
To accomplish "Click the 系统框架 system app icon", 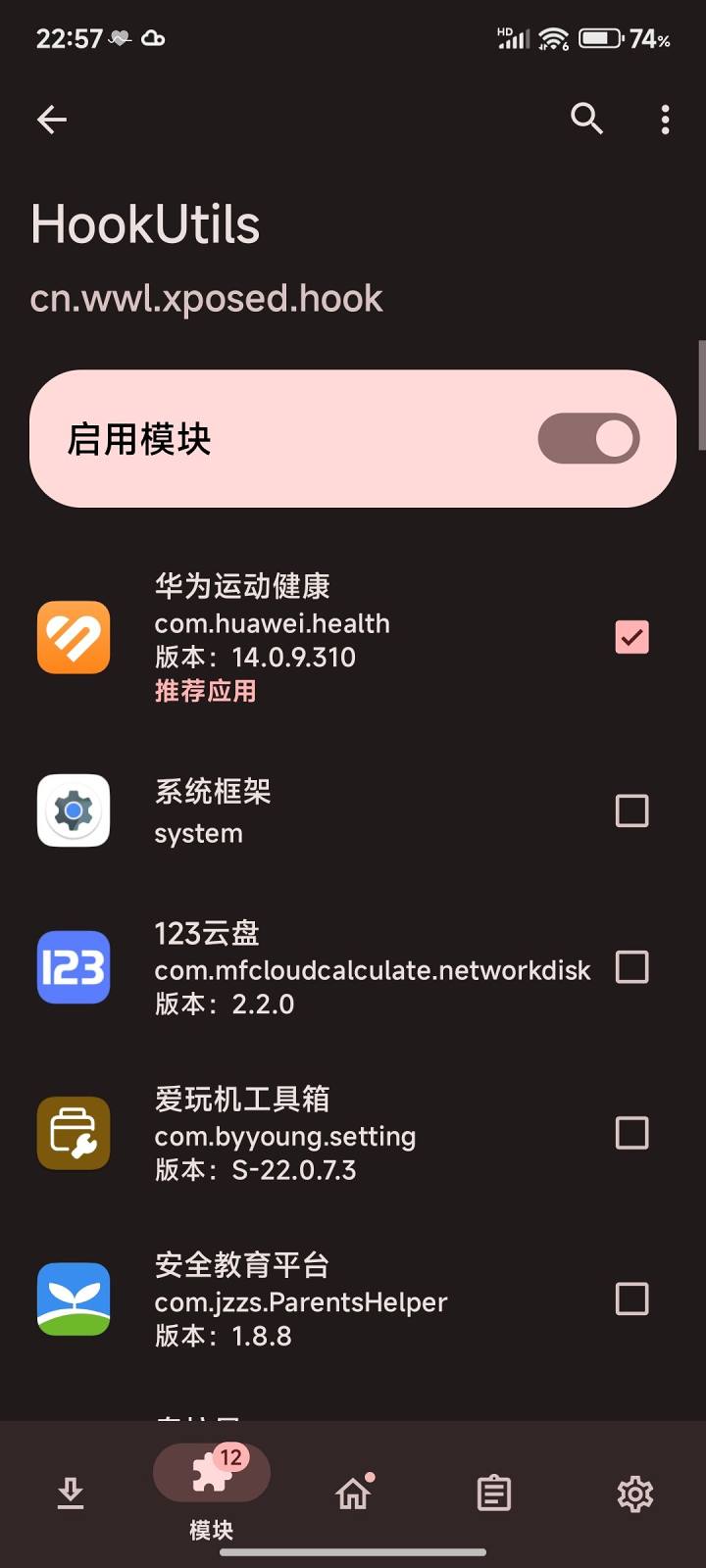I will pyautogui.click(x=73, y=811).
